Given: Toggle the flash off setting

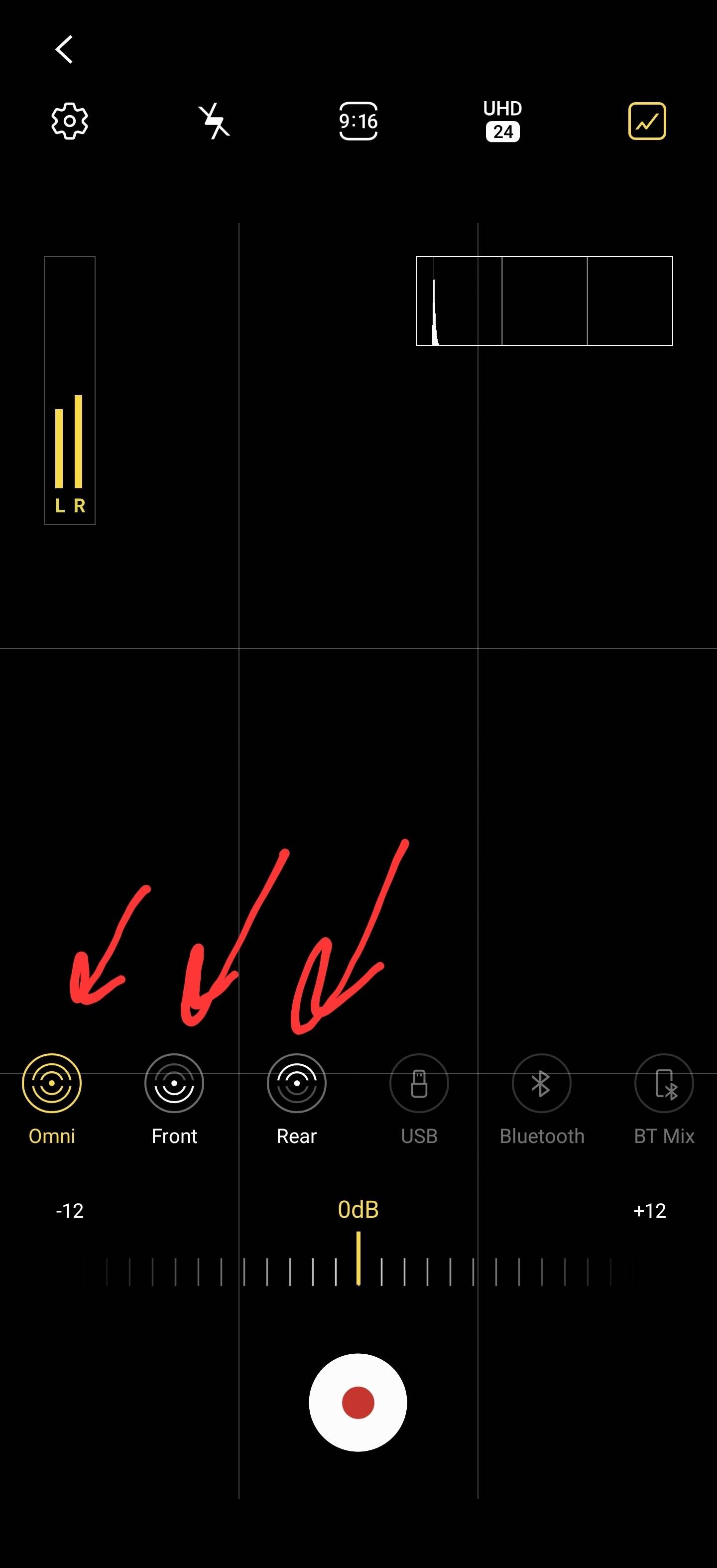Looking at the screenshot, I should coord(214,121).
